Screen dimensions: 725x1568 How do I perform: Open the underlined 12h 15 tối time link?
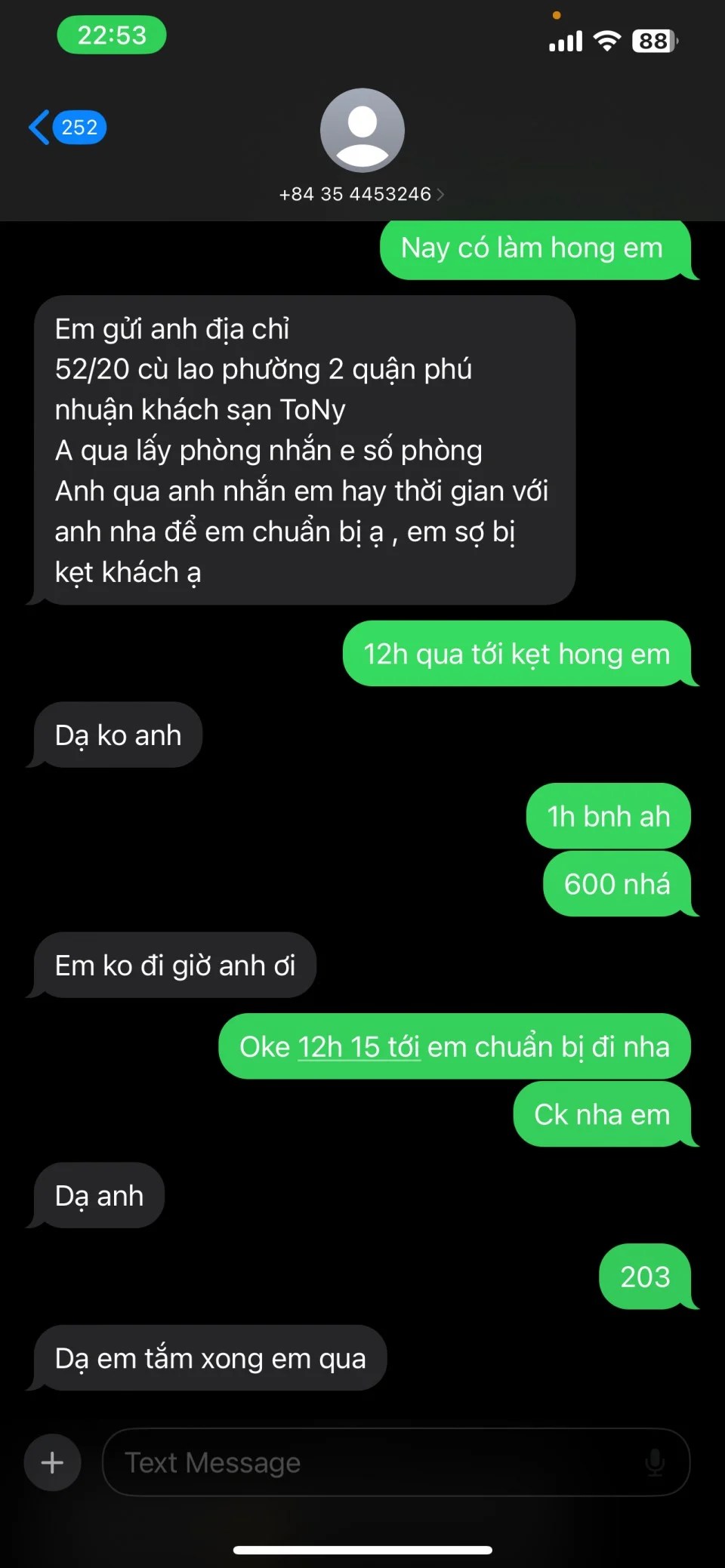click(x=359, y=1047)
